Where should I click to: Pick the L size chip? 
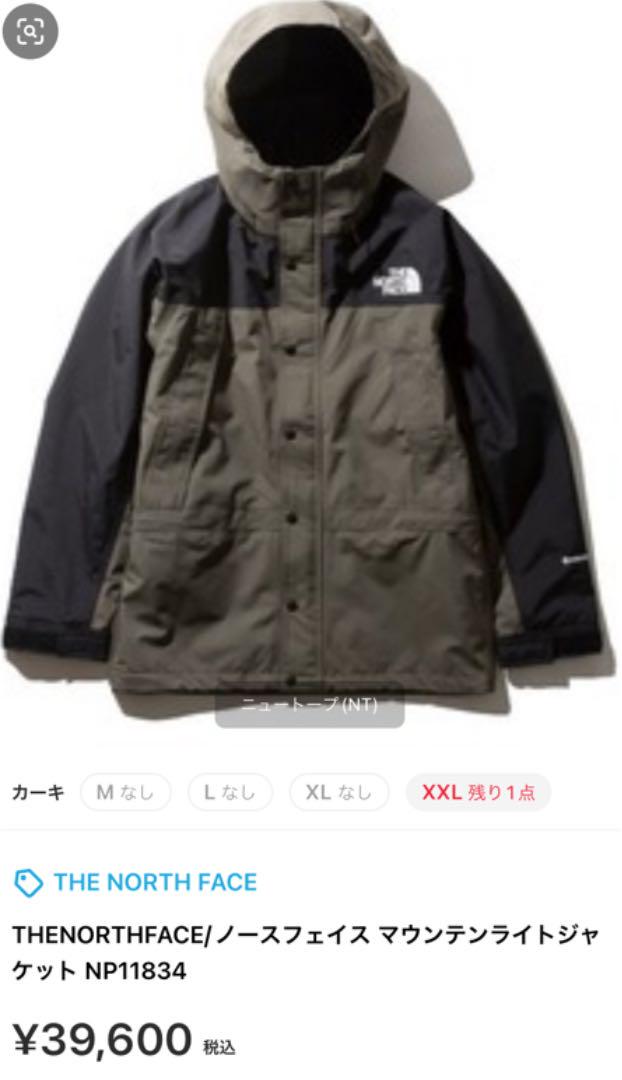[228, 793]
